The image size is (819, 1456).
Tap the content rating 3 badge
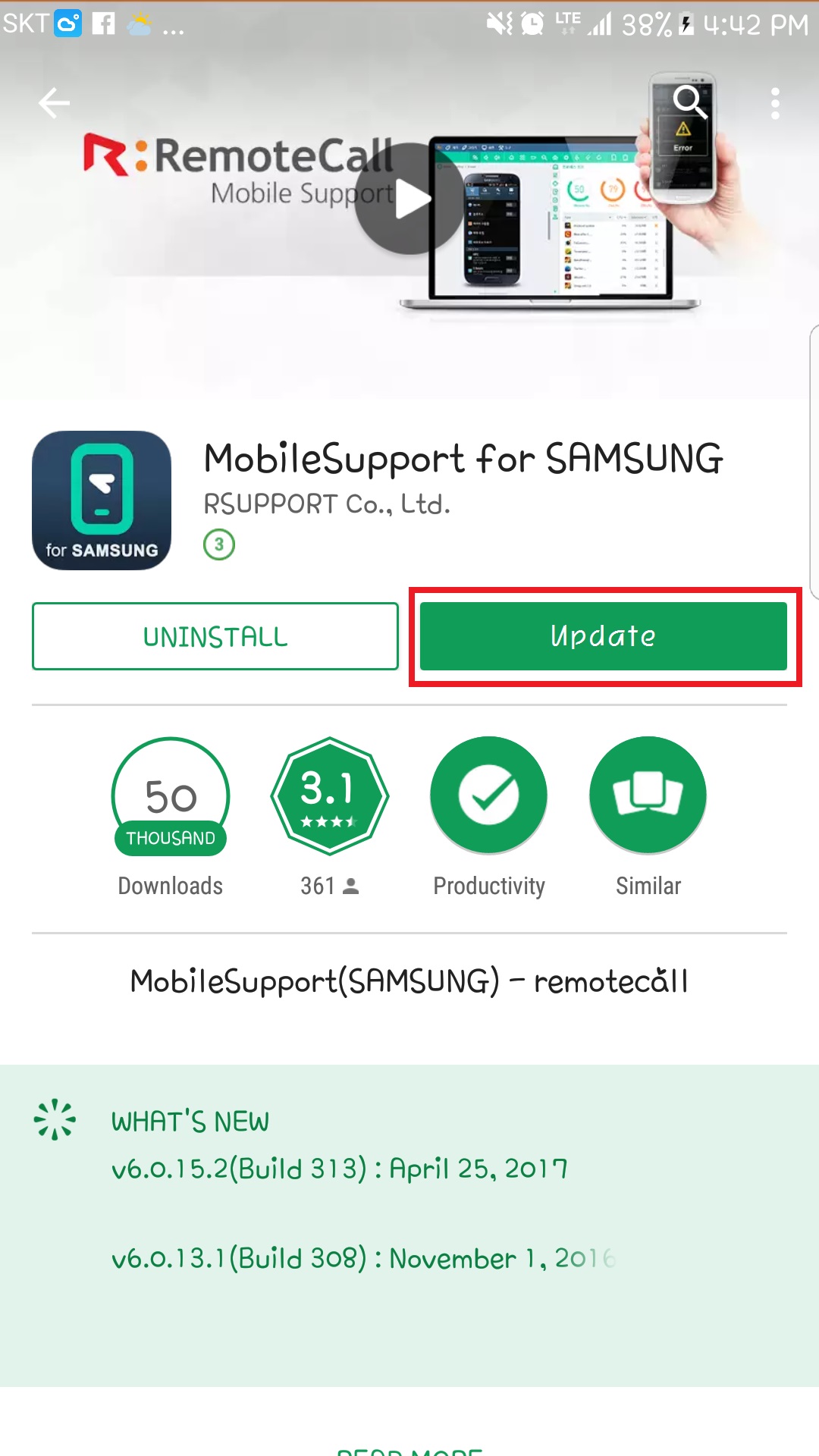(x=219, y=544)
